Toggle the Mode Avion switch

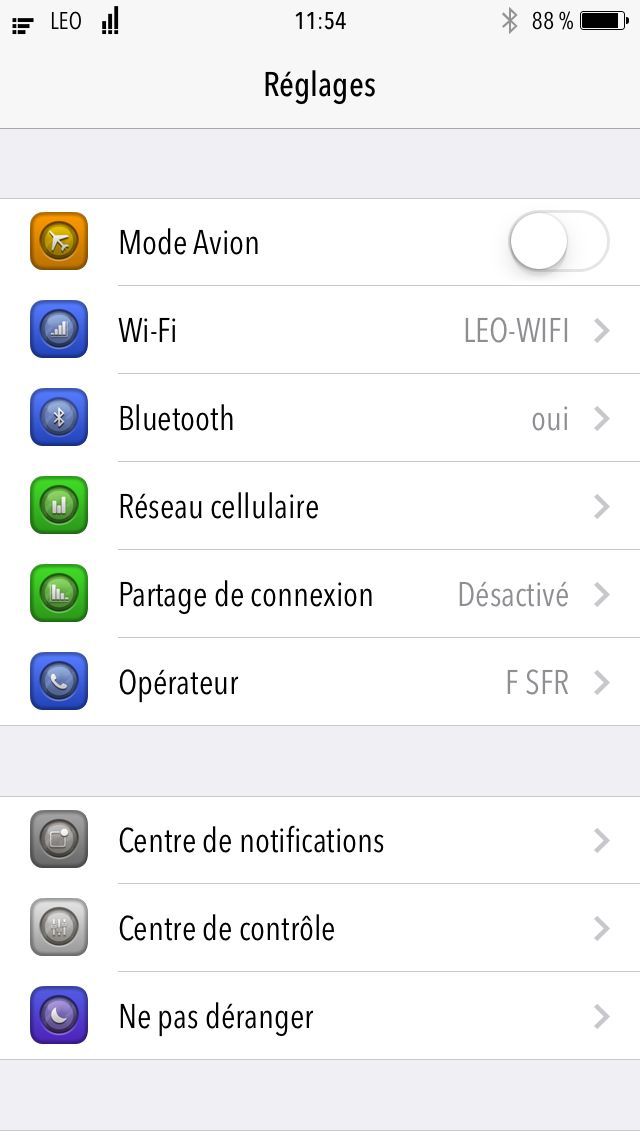point(558,242)
